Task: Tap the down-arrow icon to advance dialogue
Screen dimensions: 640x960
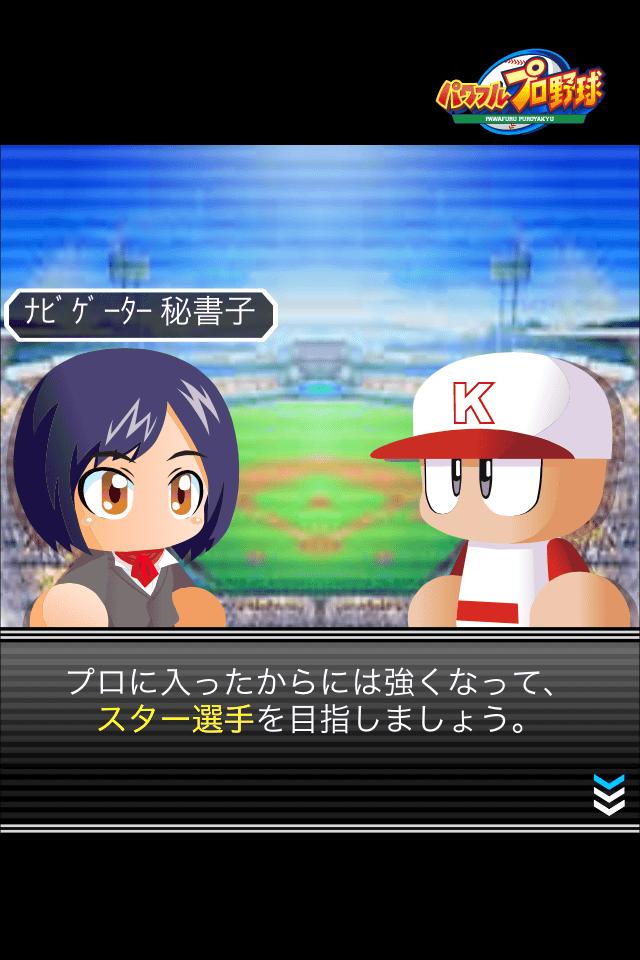Action: (x=608, y=793)
